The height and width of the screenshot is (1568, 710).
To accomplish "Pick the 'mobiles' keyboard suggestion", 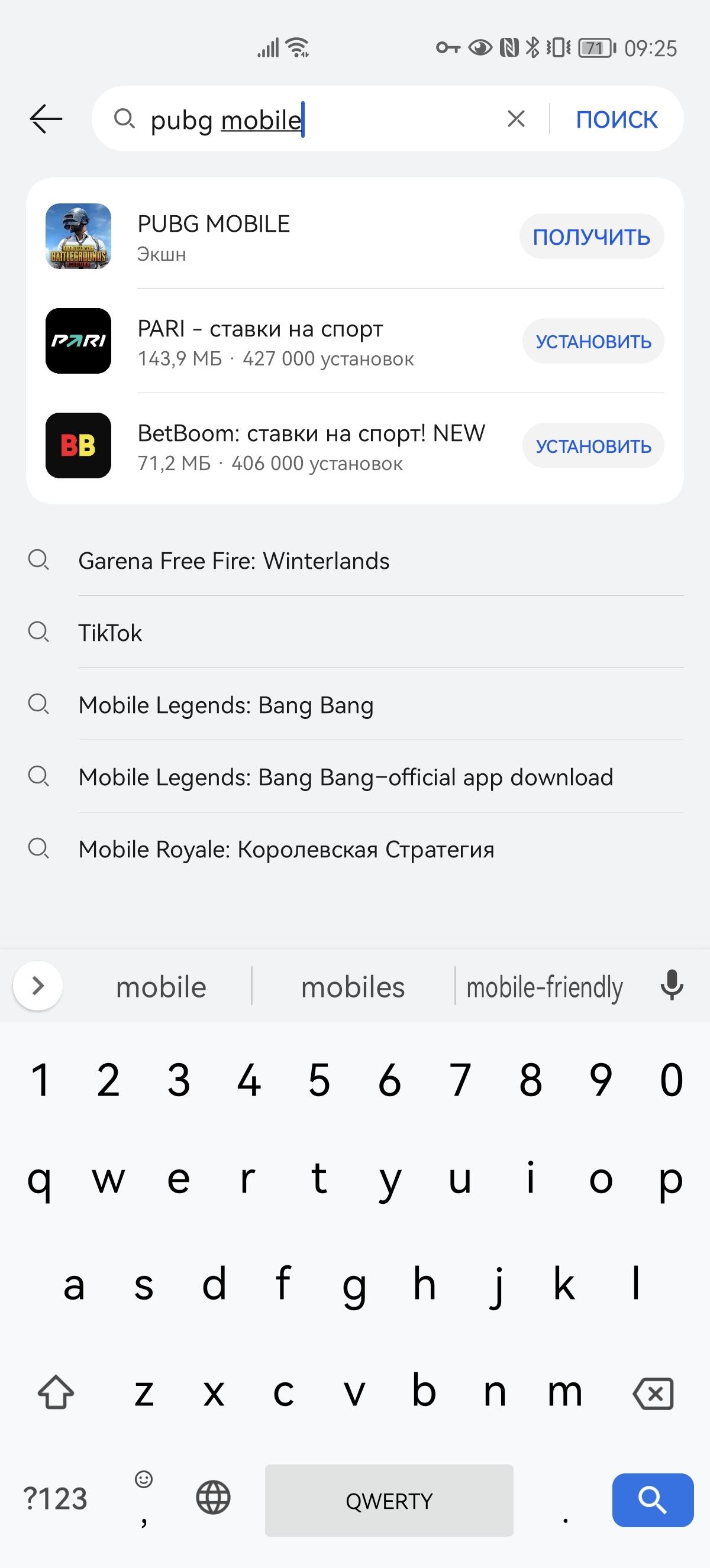I will pyautogui.click(x=353, y=987).
